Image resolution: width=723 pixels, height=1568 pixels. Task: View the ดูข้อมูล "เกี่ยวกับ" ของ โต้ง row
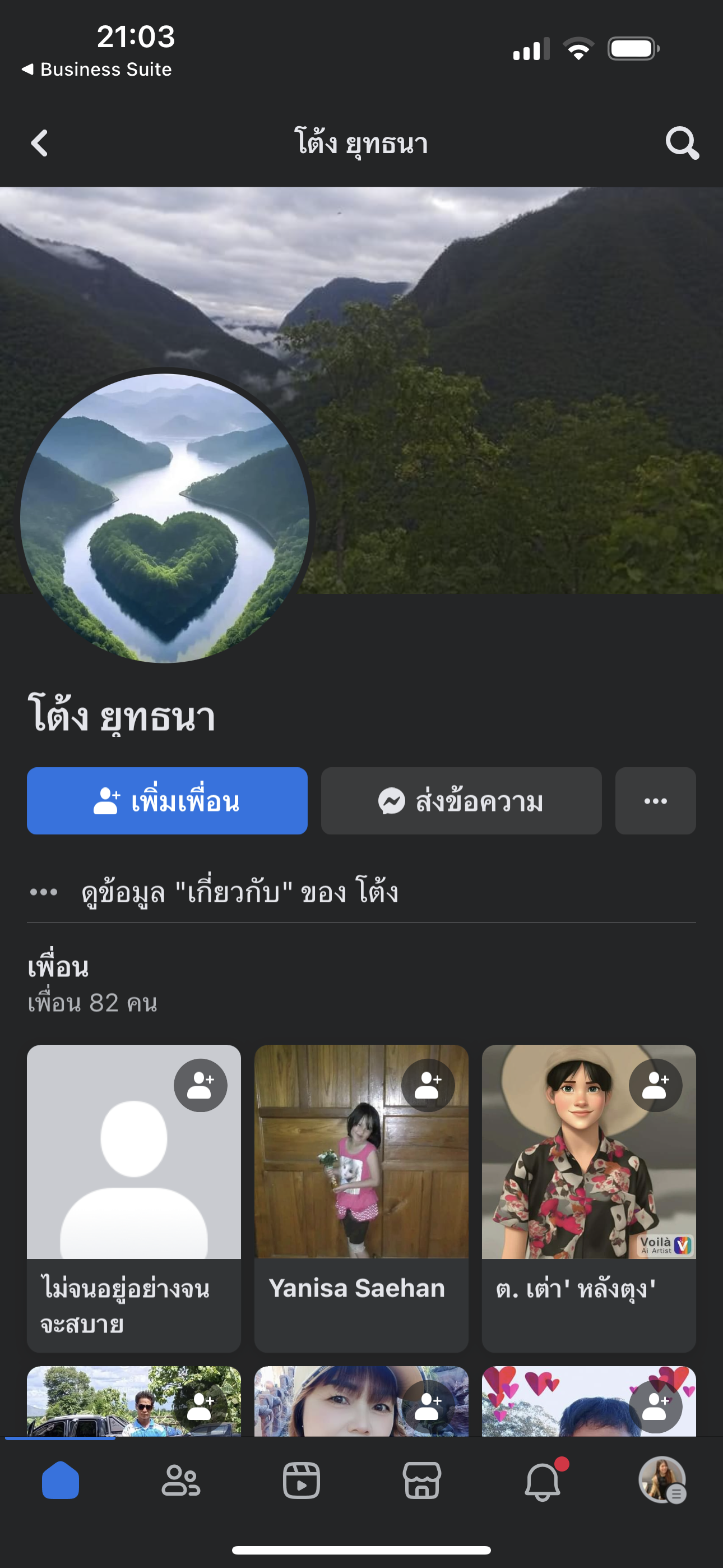[x=240, y=892]
